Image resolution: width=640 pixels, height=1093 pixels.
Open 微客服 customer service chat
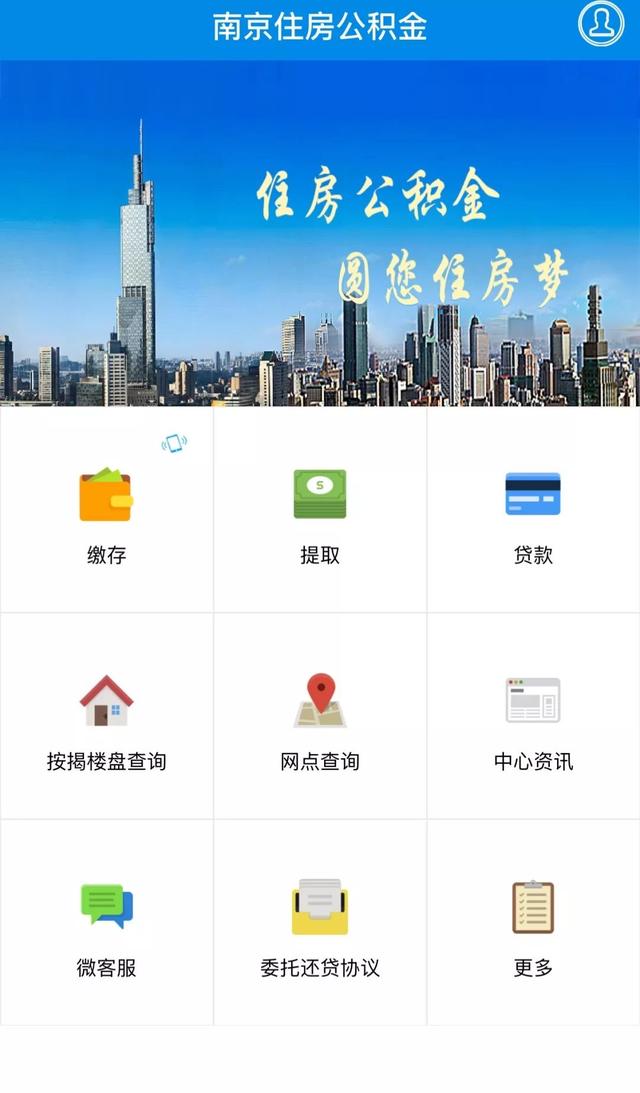tap(106, 922)
